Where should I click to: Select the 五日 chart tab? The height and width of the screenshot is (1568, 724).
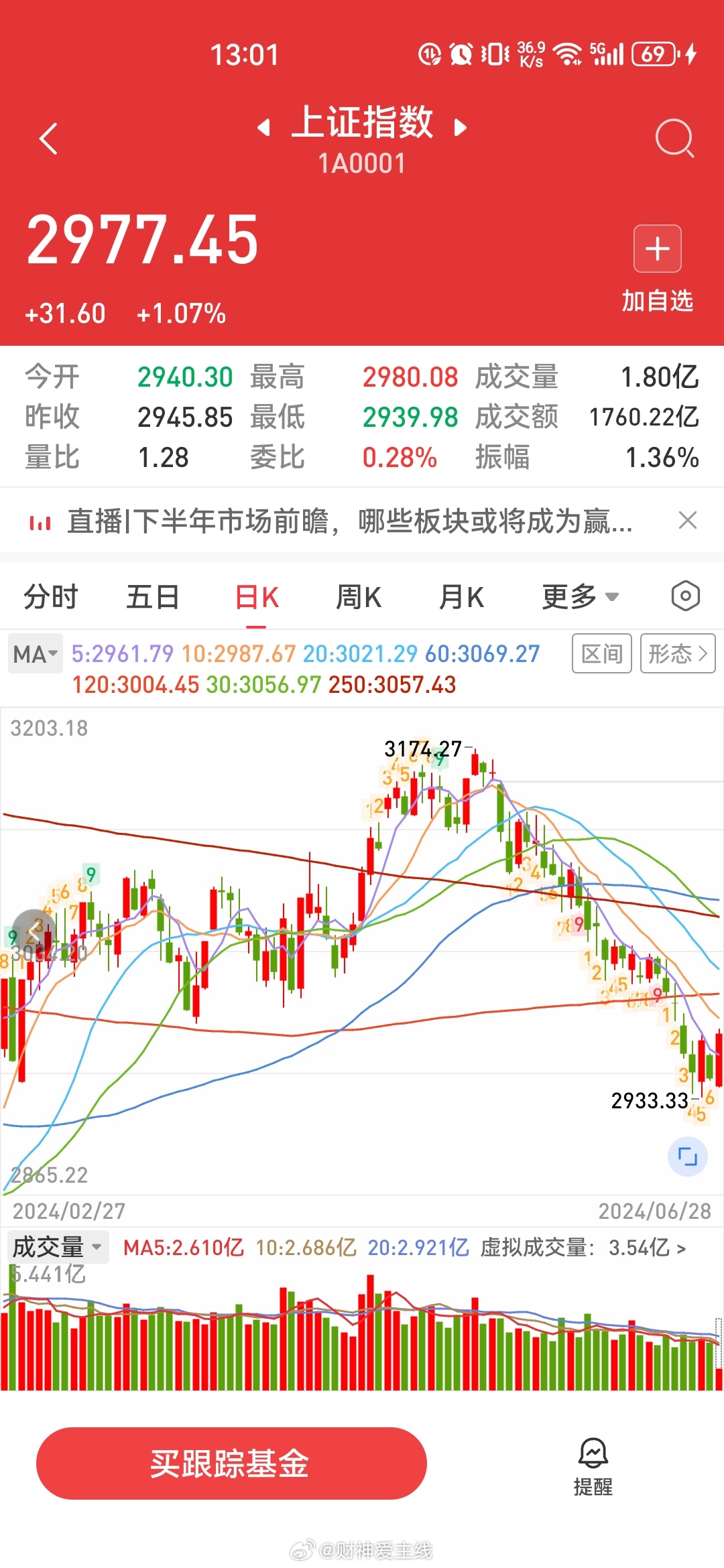pos(153,596)
